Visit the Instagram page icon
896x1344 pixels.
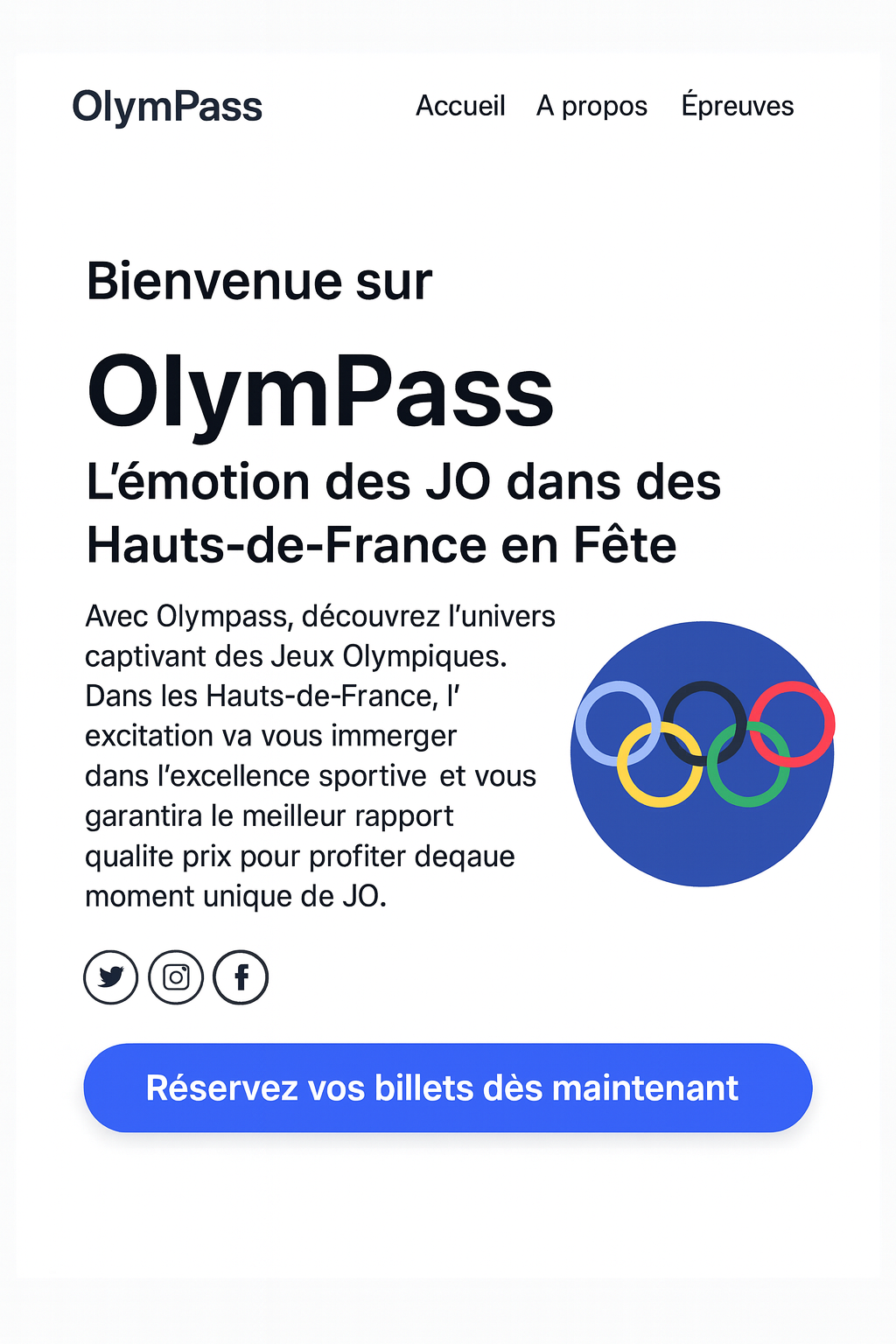tap(176, 976)
